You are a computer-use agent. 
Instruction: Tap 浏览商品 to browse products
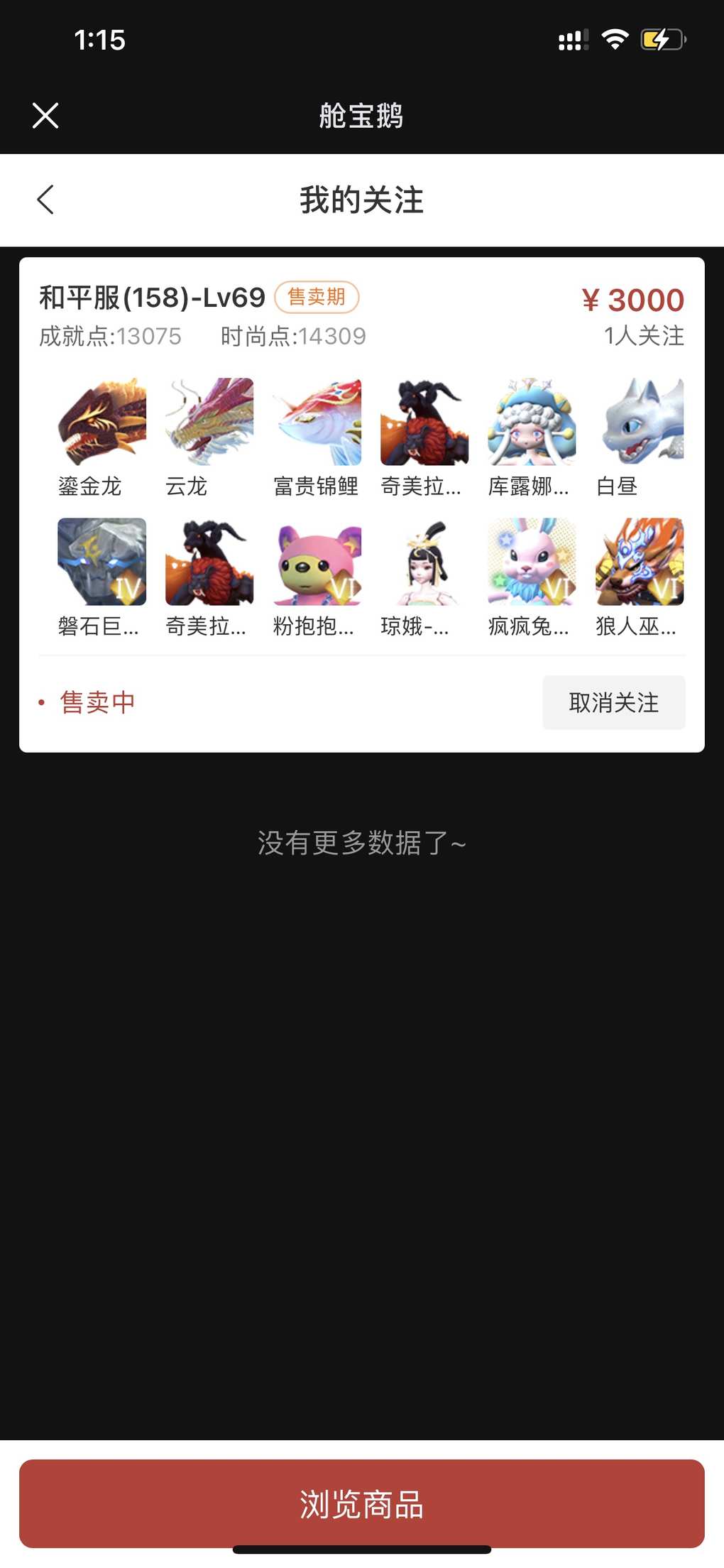362,1503
